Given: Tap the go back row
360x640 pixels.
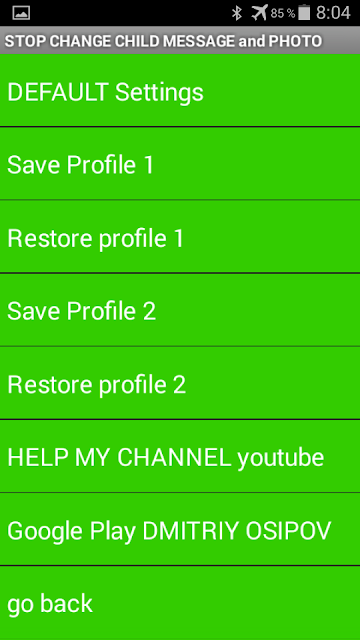Looking at the screenshot, I should coord(180,602).
